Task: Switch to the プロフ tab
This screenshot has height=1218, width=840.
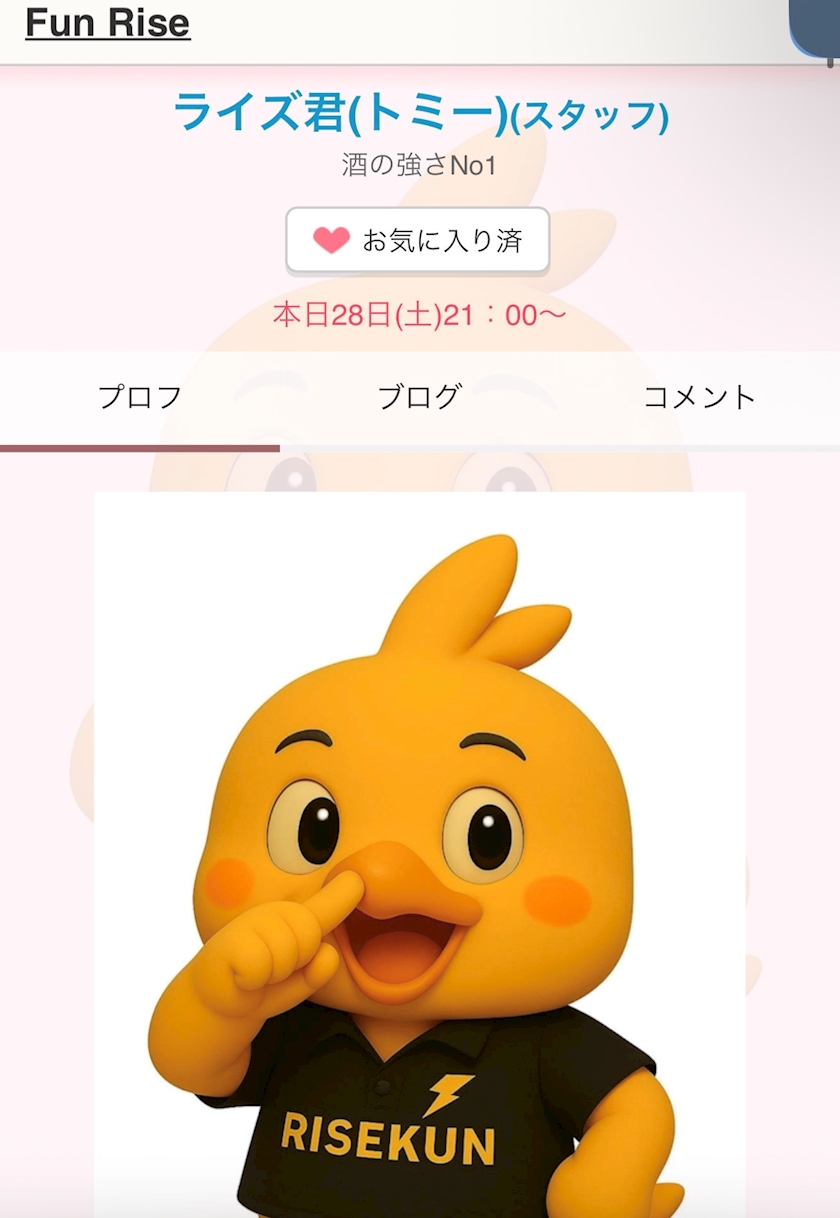Action: (x=140, y=397)
